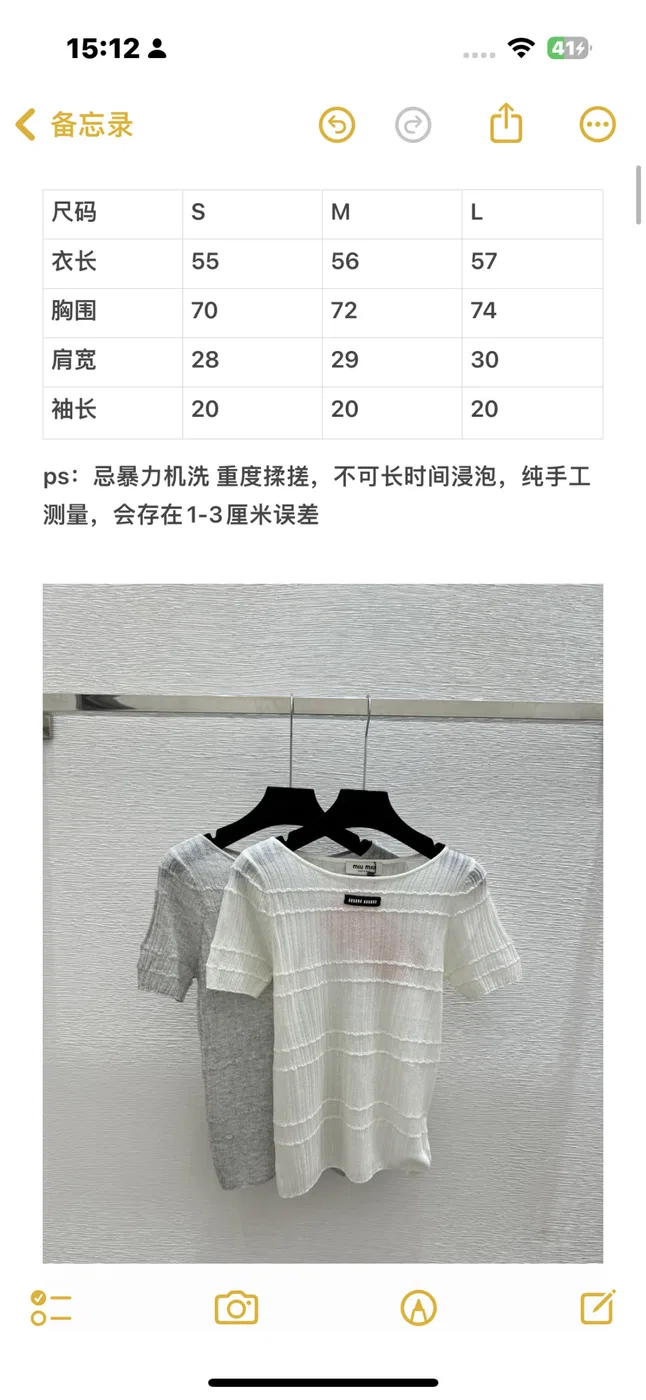Compose a new note
This screenshot has width=646, height=1400.
(x=598, y=1306)
